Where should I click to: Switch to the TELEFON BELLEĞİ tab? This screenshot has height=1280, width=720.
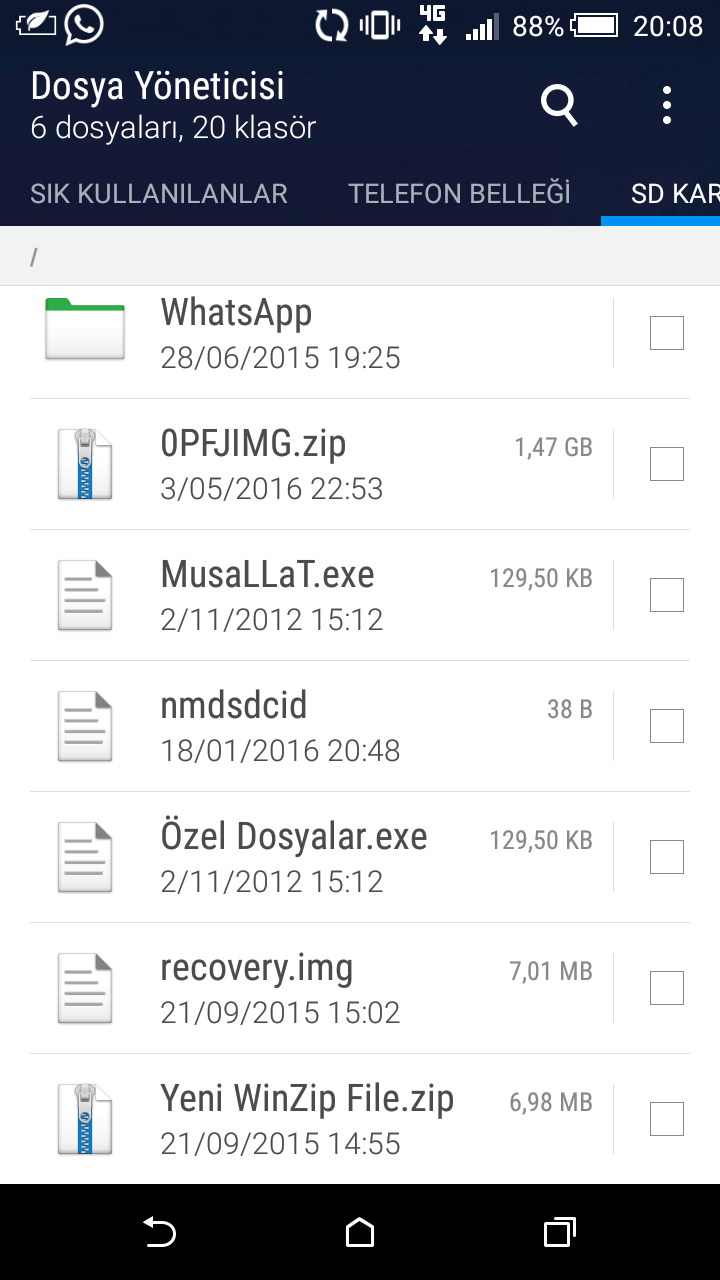pyautogui.click(x=459, y=193)
